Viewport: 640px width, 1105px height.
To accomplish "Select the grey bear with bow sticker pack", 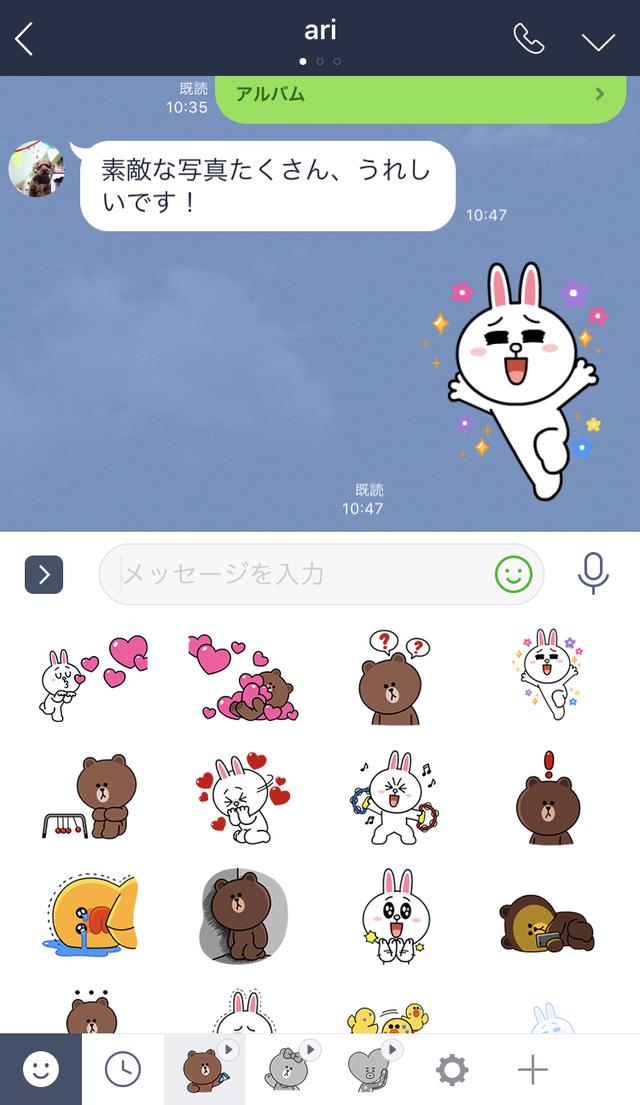I will click(288, 1067).
